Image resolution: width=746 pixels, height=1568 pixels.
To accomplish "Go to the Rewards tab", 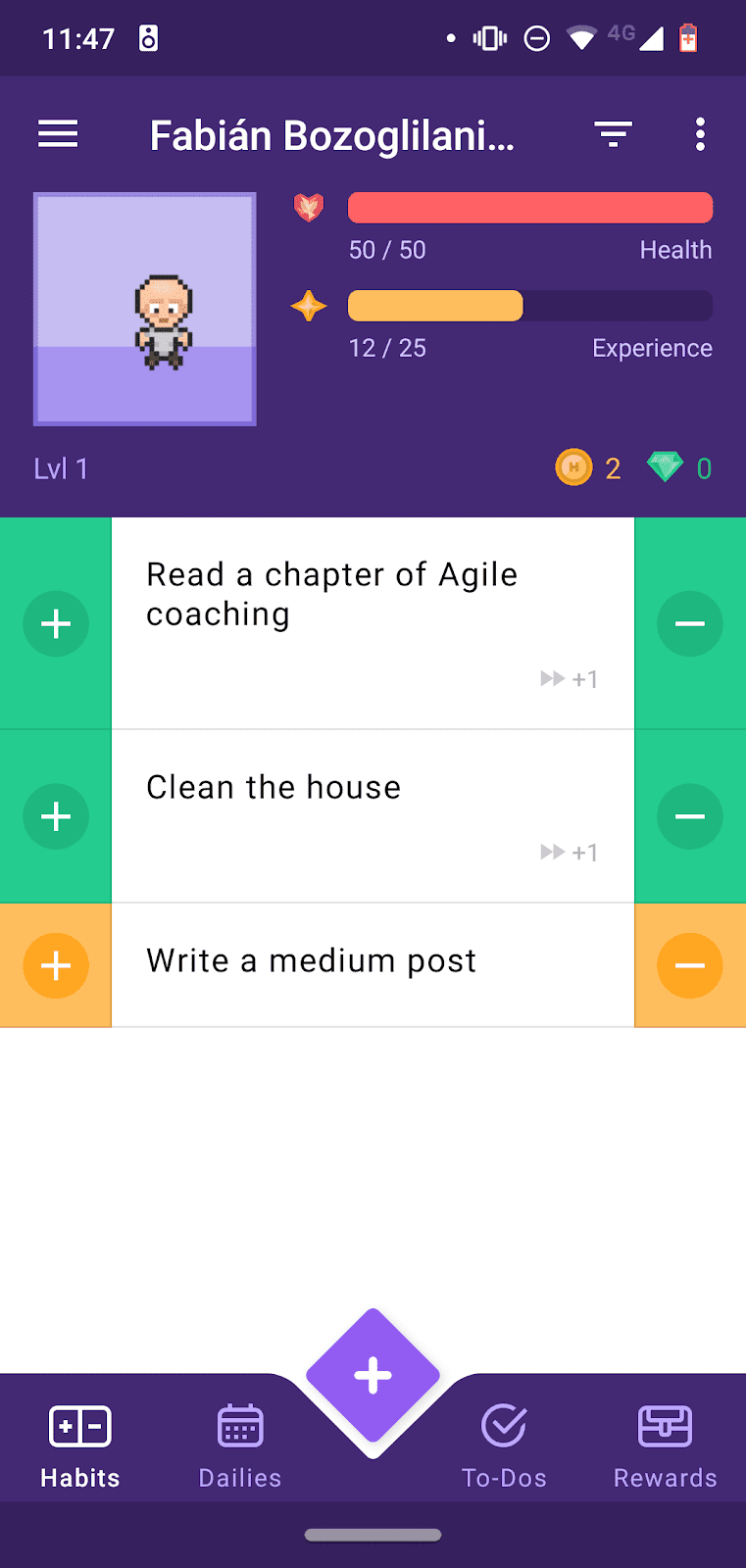I will 666,1445.
